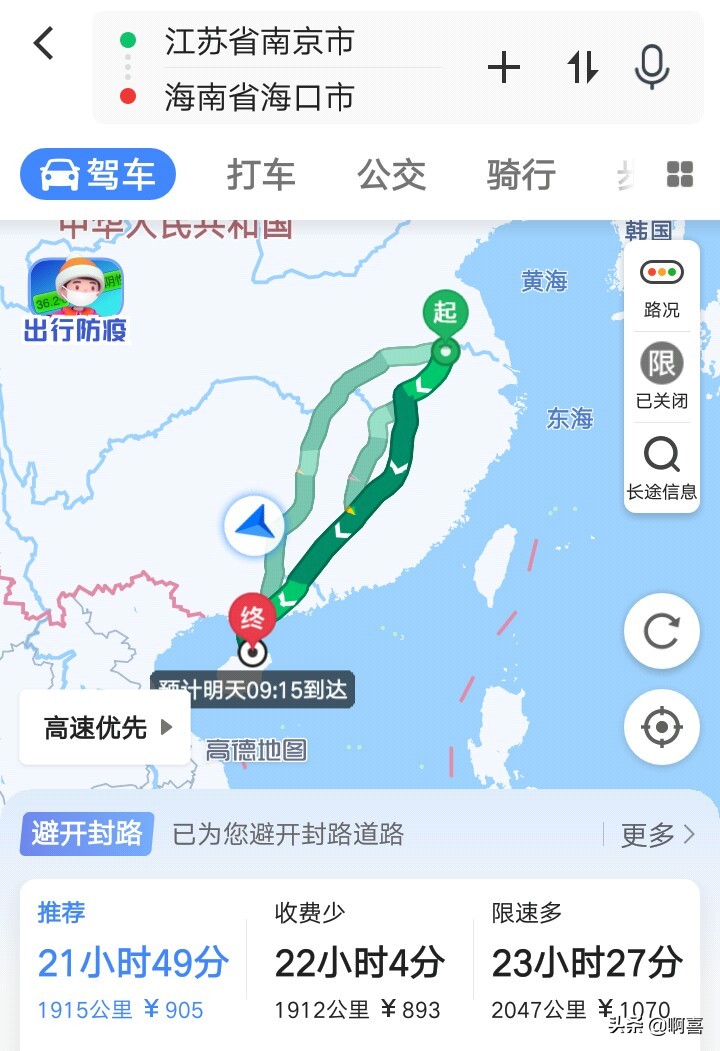Viewport: 720px width, 1051px height.
Task: Open the 限 restriction setting, currently 已关闭
Action: click(661, 376)
